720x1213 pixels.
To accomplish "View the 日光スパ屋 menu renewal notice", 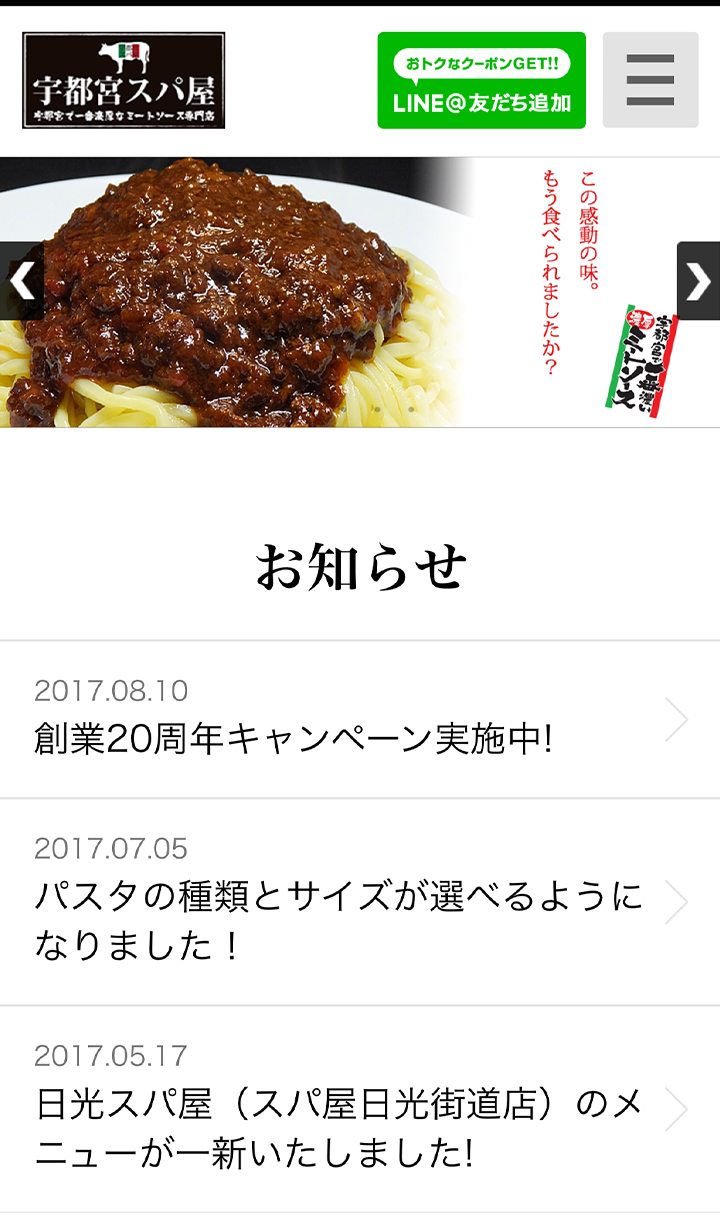I will [360, 1110].
